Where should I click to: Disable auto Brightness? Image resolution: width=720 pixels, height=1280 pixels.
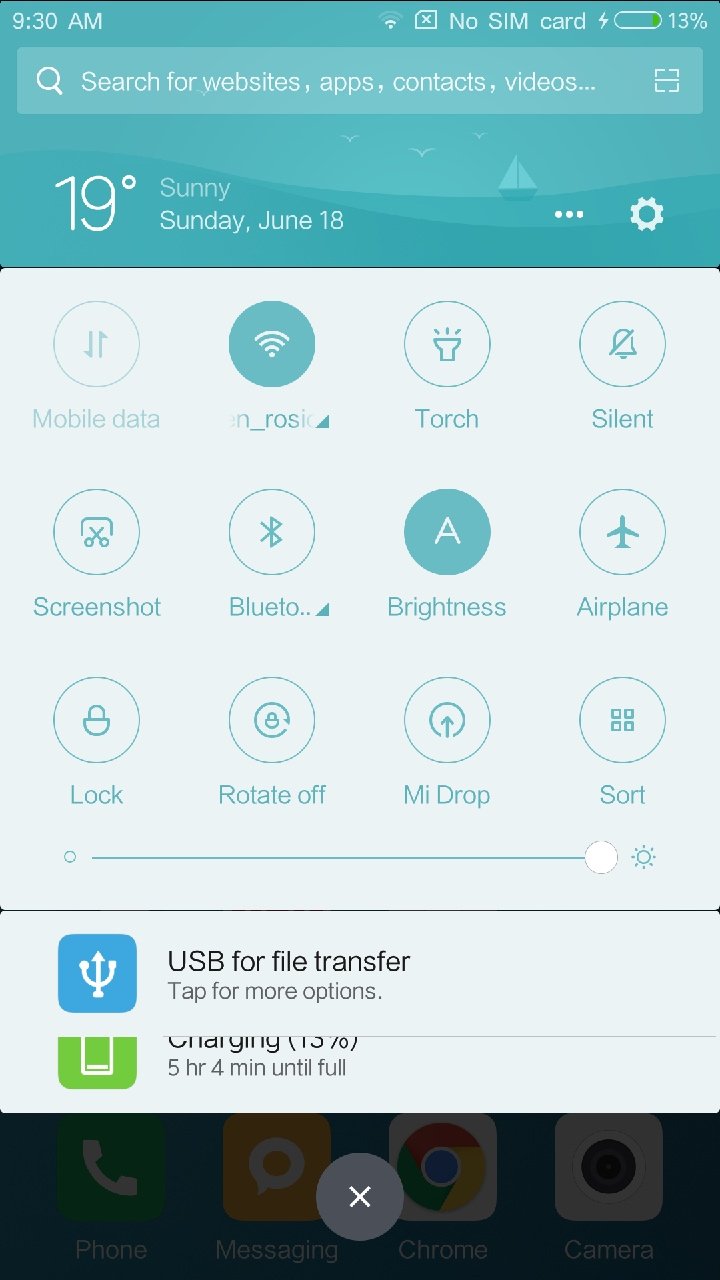[x=447, y=532]
